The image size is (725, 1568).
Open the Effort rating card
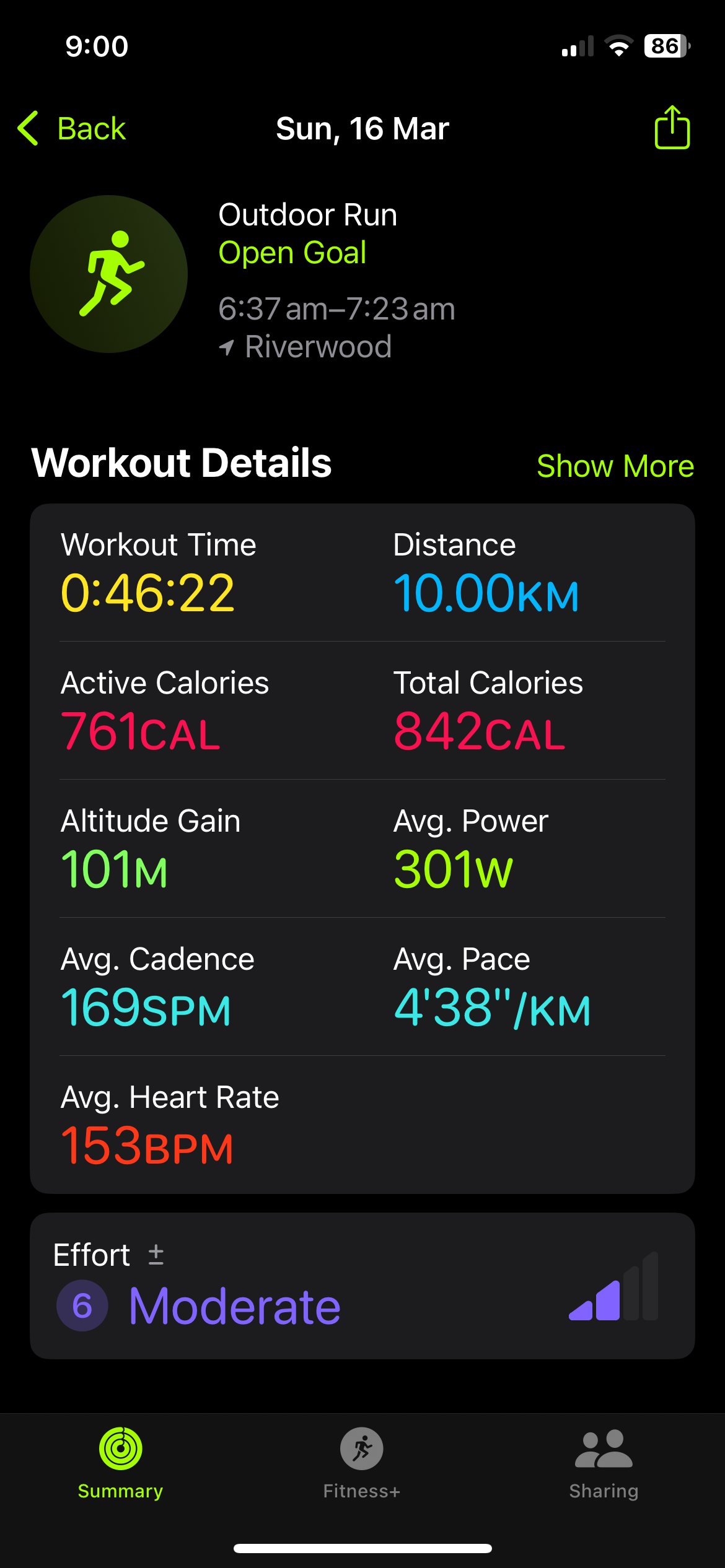pyautogui.click(x=362, y=1286)
